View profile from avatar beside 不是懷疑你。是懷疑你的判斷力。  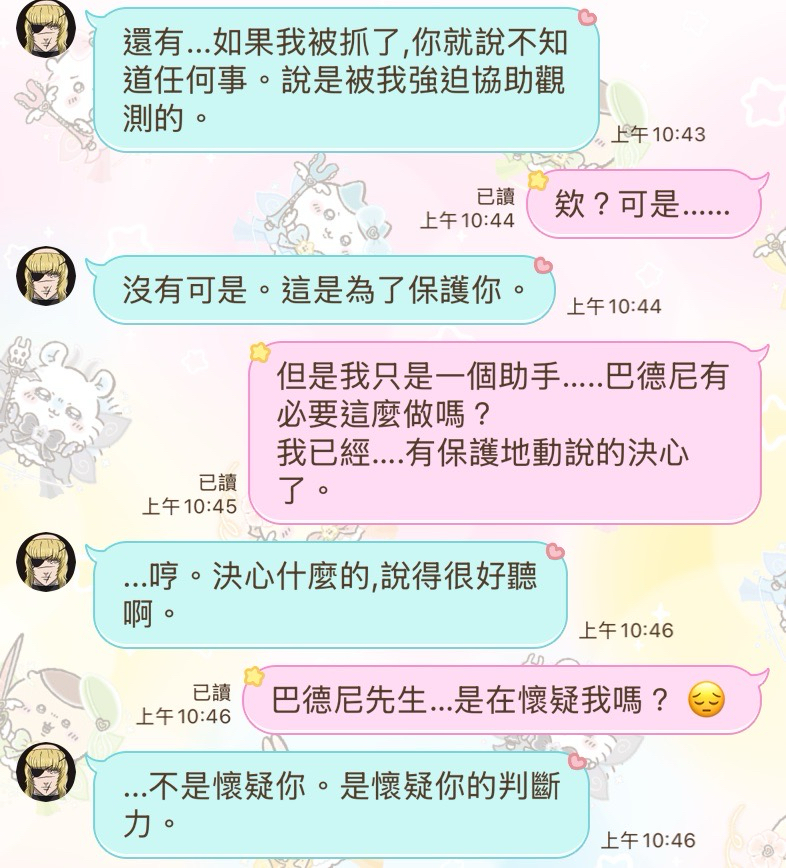(46, 771)
